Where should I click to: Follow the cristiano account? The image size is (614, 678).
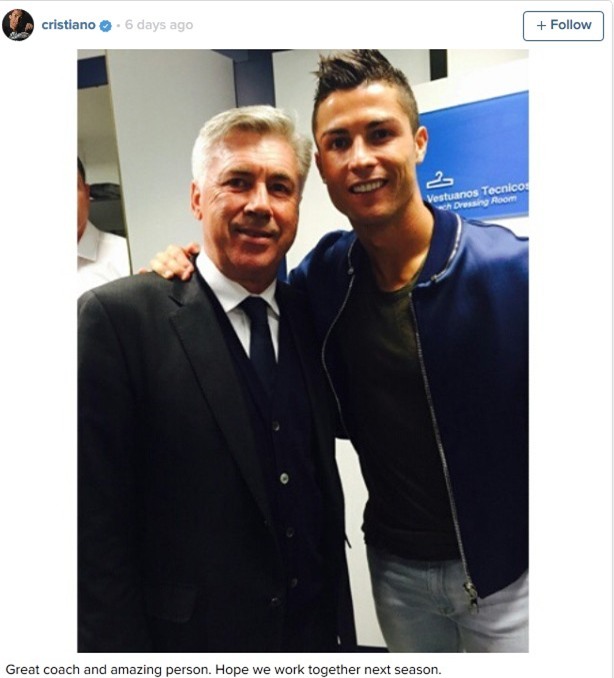point(563,25)
